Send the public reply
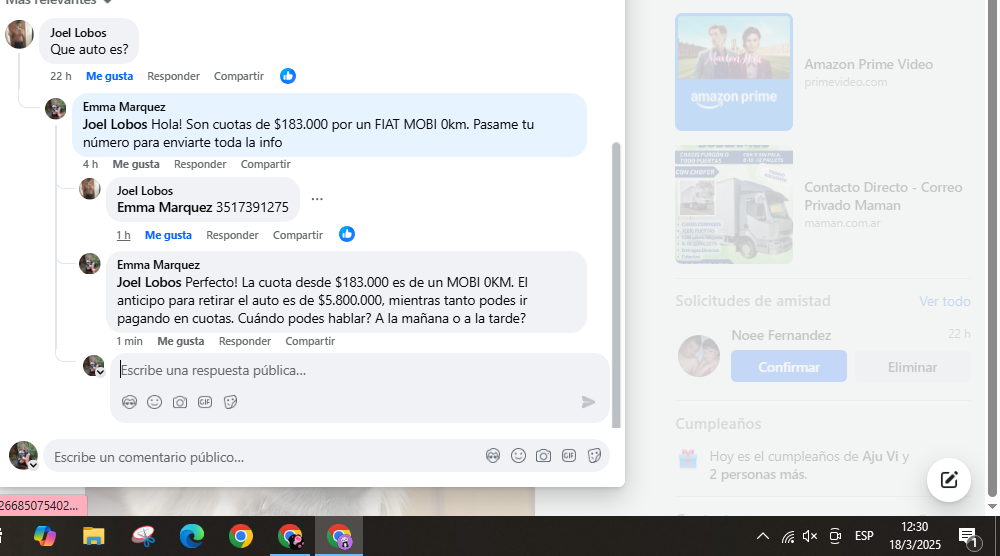The image size is (1000, 556). 588,402
